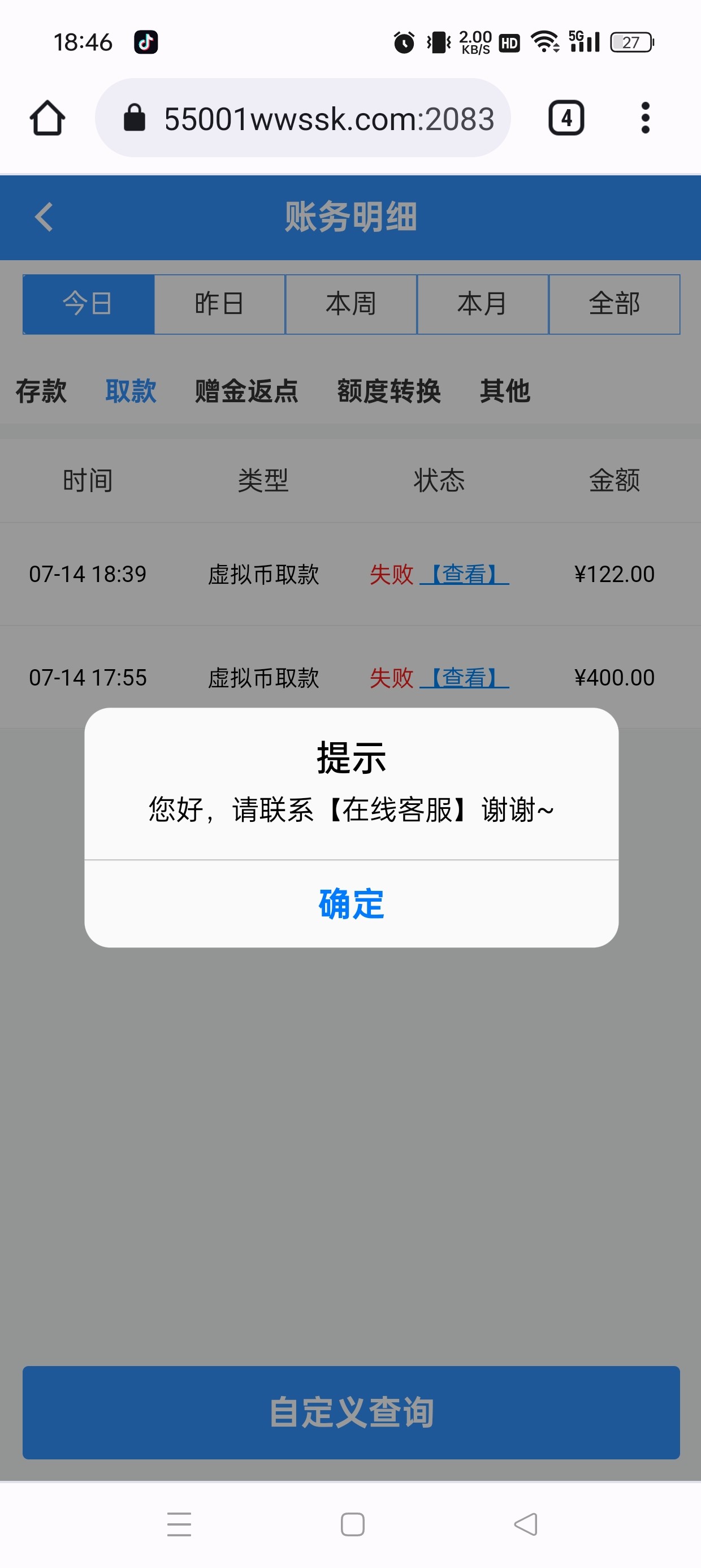Screen dimensions: 701x1568
Task: Switch to the 本月 date filter
Action: [483, 304]
